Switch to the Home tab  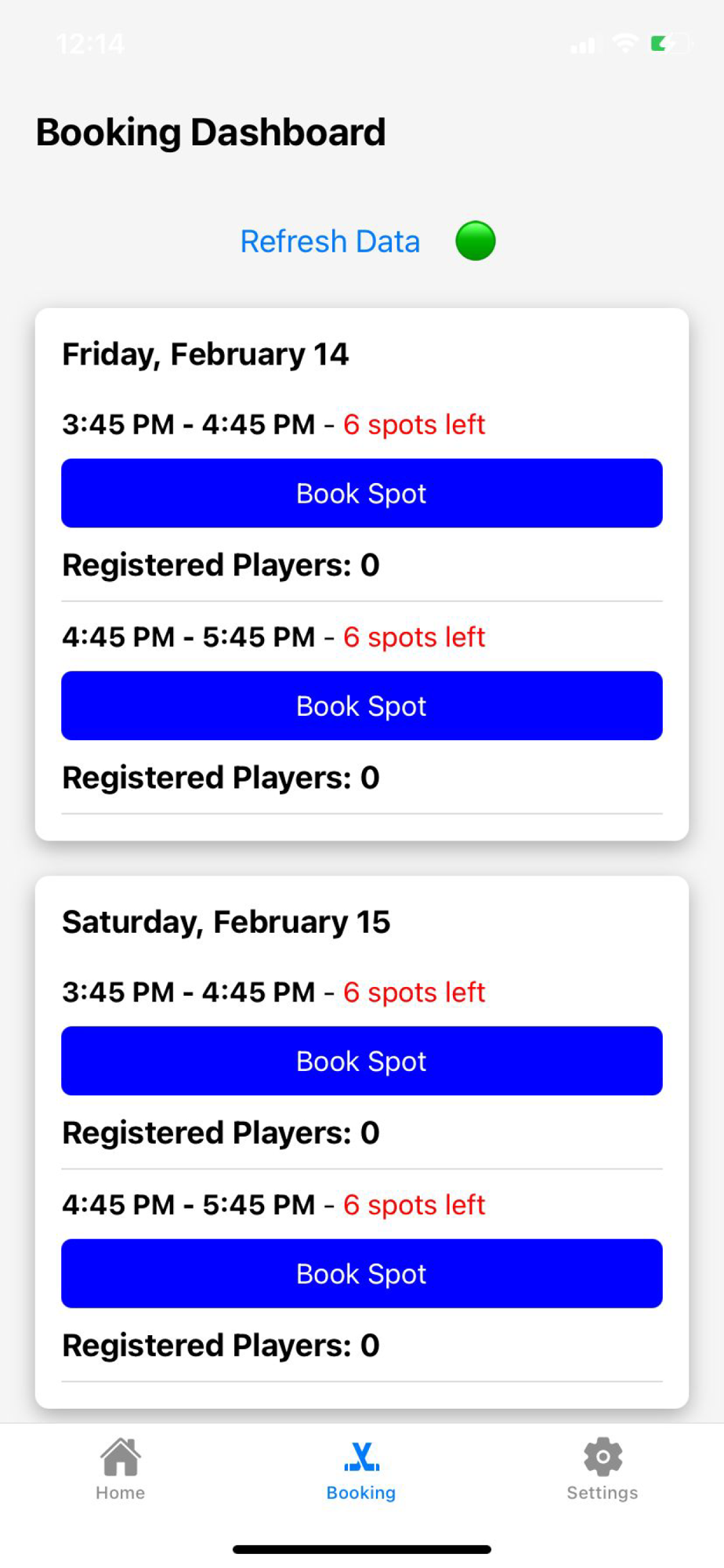pyautogui.click(x=121, y=1469)
